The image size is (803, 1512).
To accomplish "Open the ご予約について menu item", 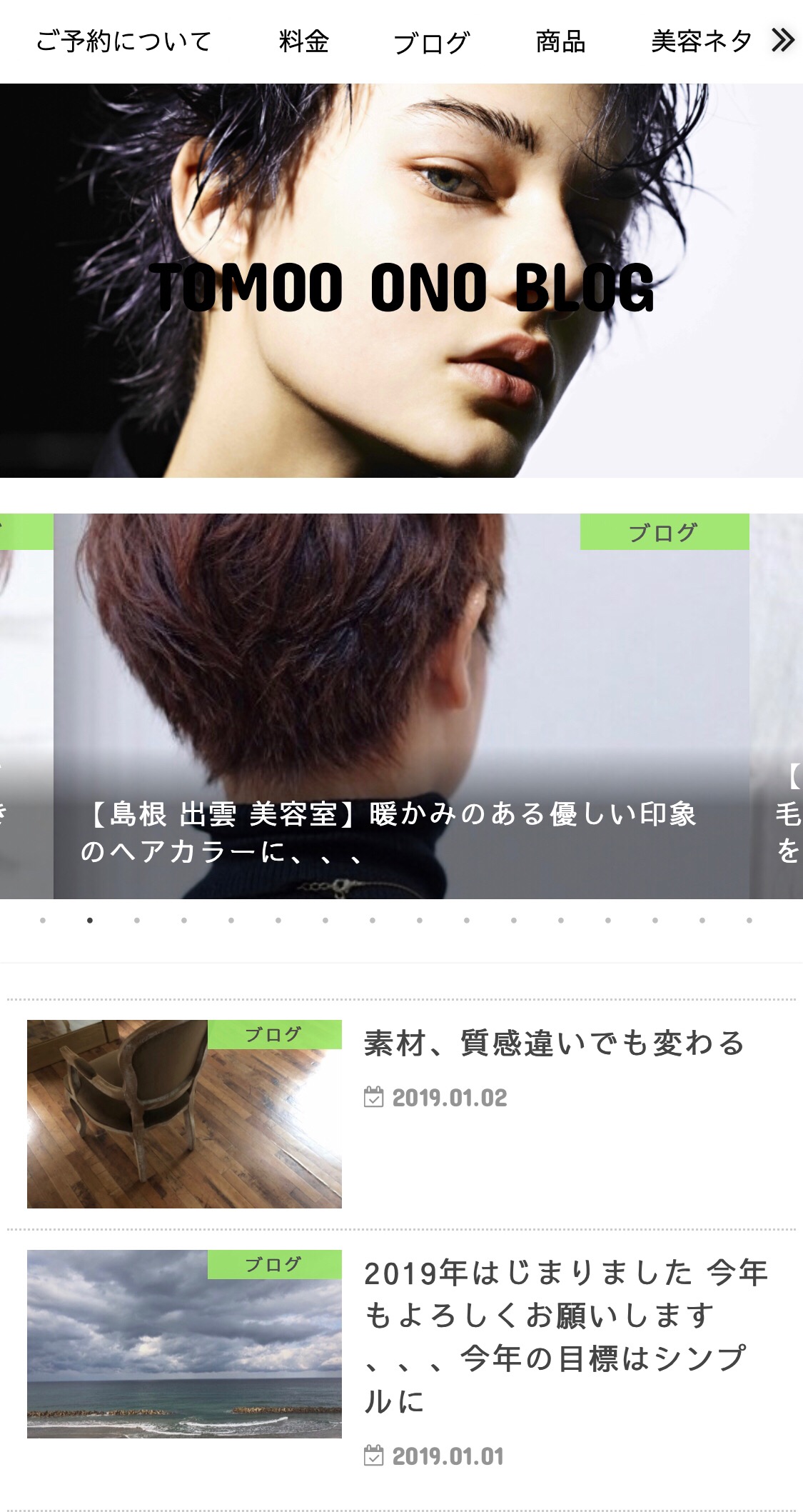I will (123, 41).
